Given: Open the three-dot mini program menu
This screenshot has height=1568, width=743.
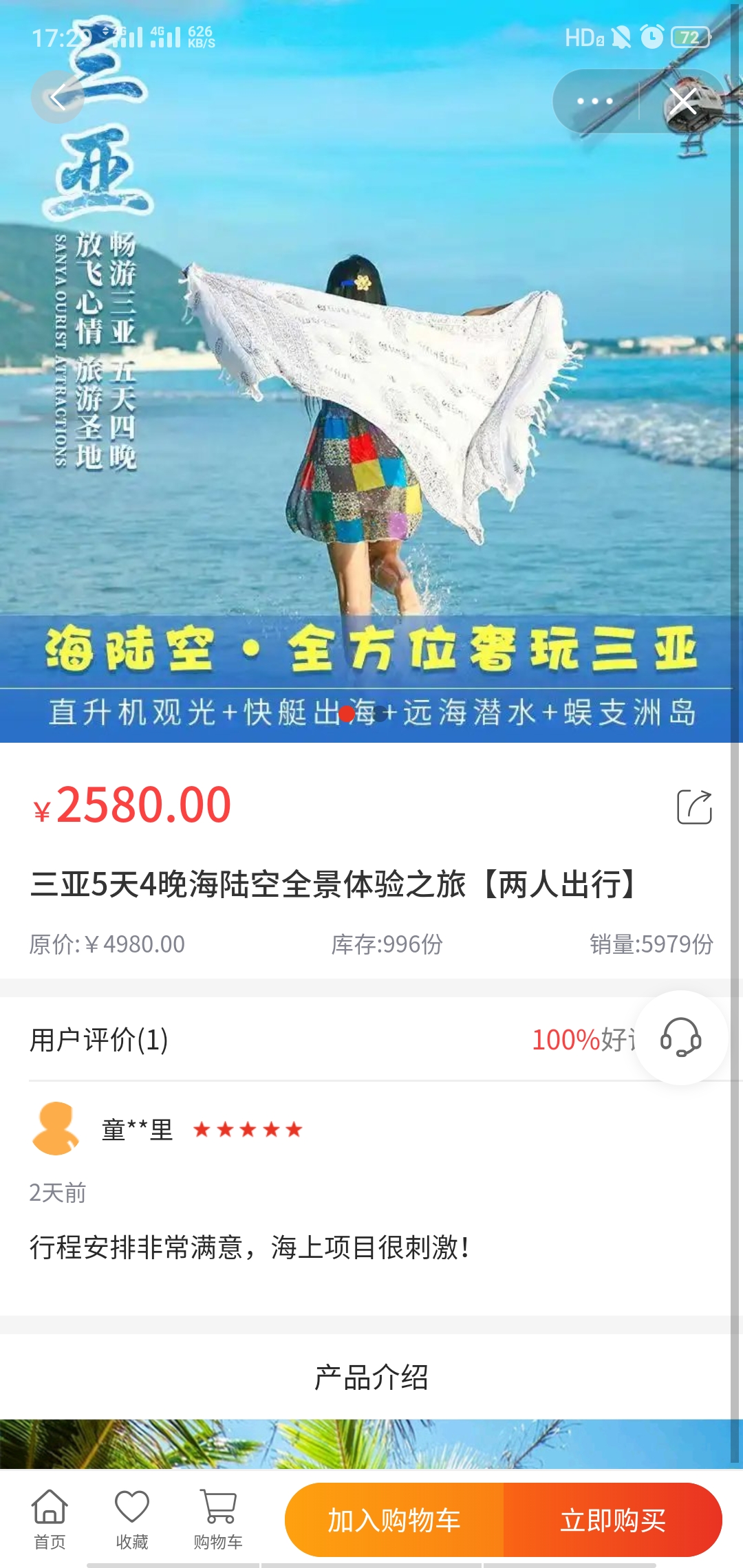Looking at the screenshot, I should tap(595, 101).
